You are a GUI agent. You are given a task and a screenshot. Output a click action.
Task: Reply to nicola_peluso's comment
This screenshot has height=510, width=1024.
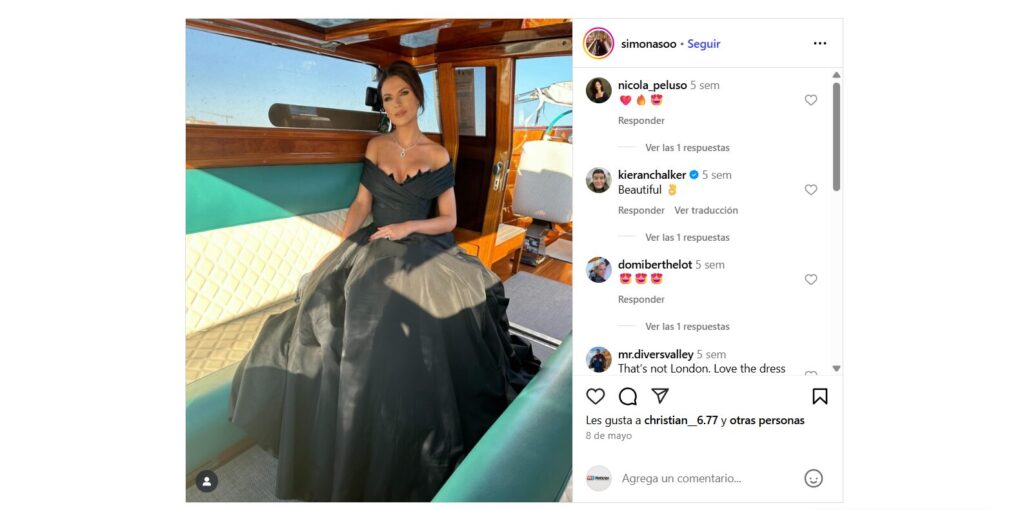pos(641,121)
